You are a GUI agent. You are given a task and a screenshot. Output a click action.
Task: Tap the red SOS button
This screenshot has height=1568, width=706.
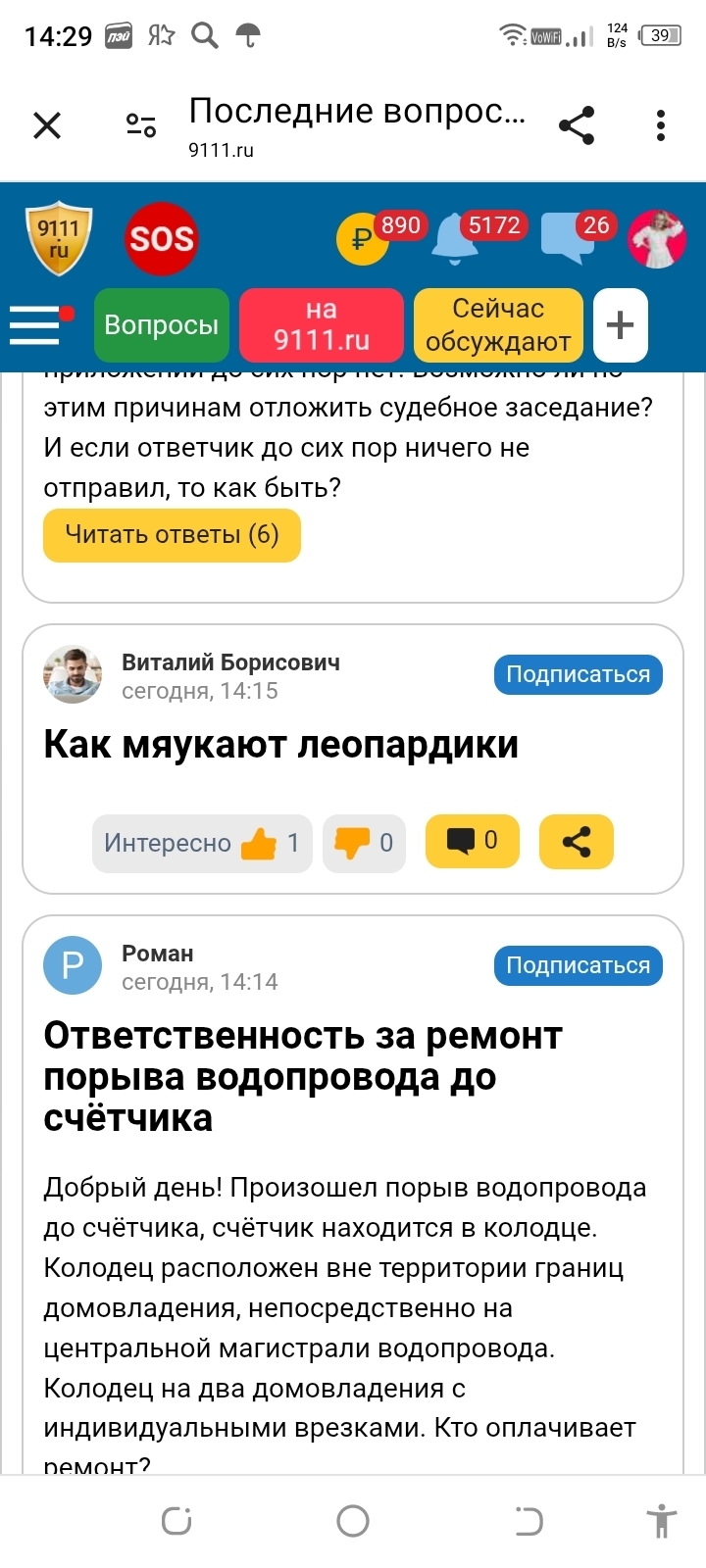click(162, 238)
